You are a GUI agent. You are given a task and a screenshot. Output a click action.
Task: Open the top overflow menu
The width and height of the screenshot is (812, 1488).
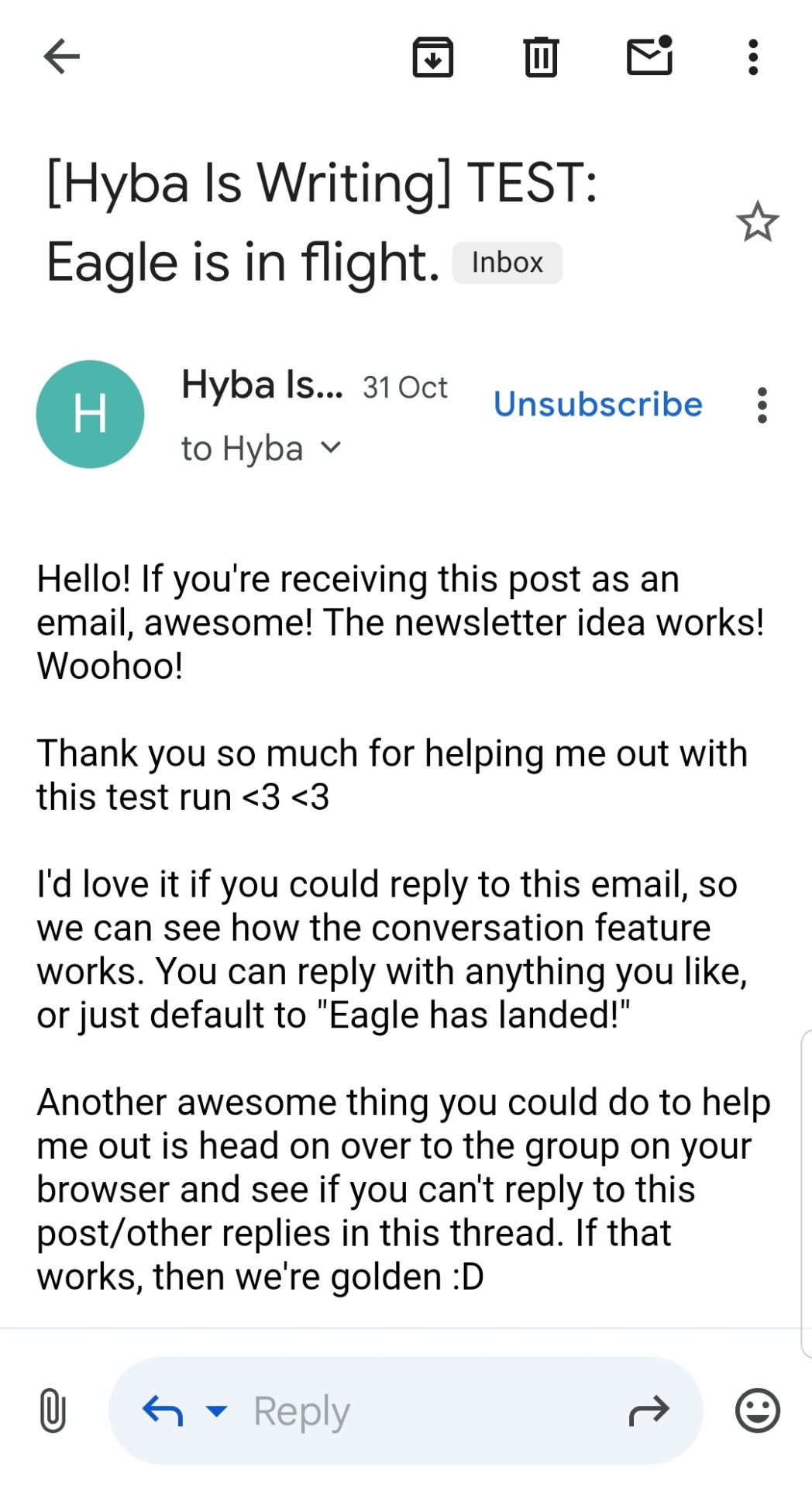pos(752,57)
